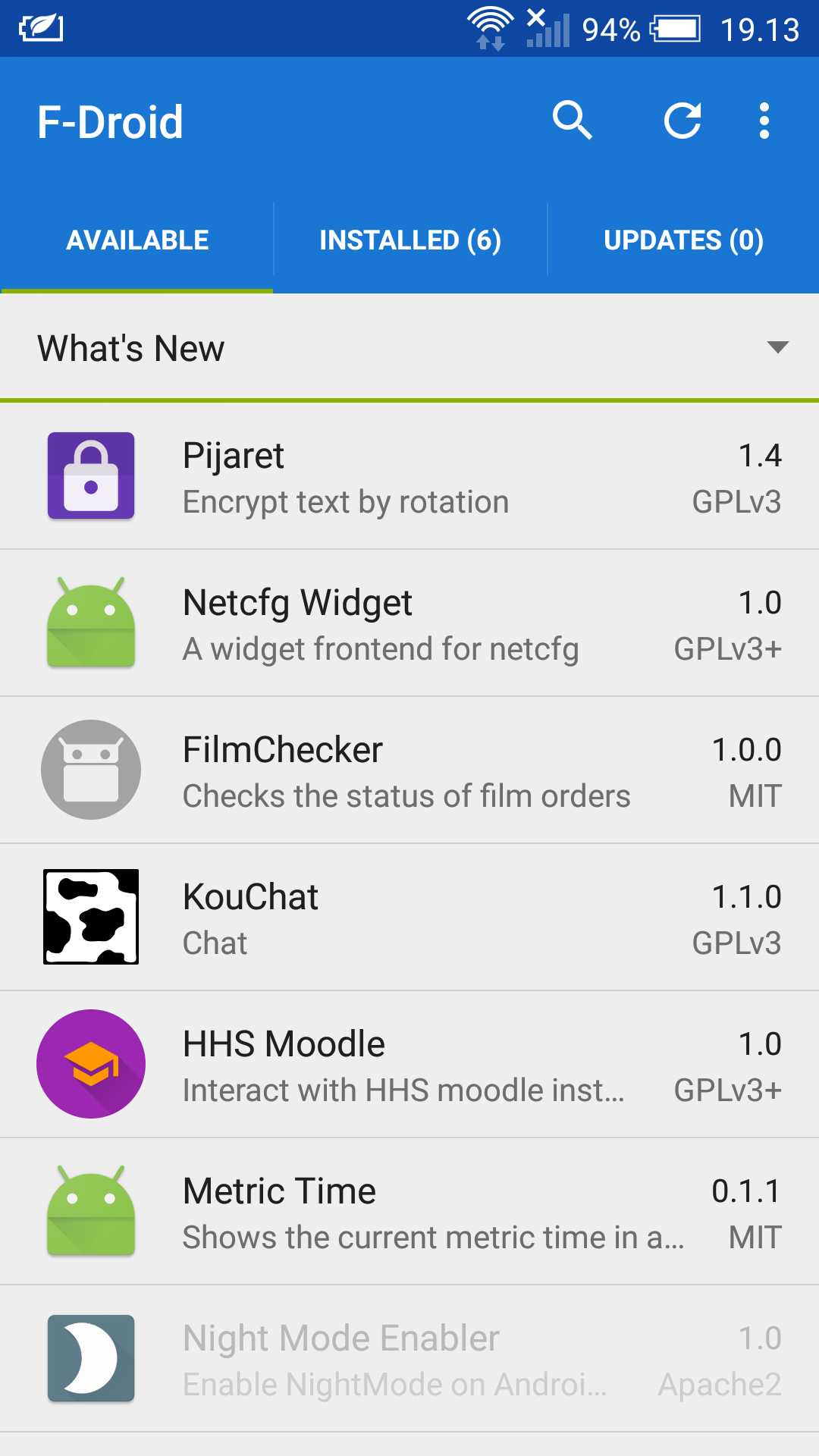Expand the What's New category dropdown

click(409, 348)
